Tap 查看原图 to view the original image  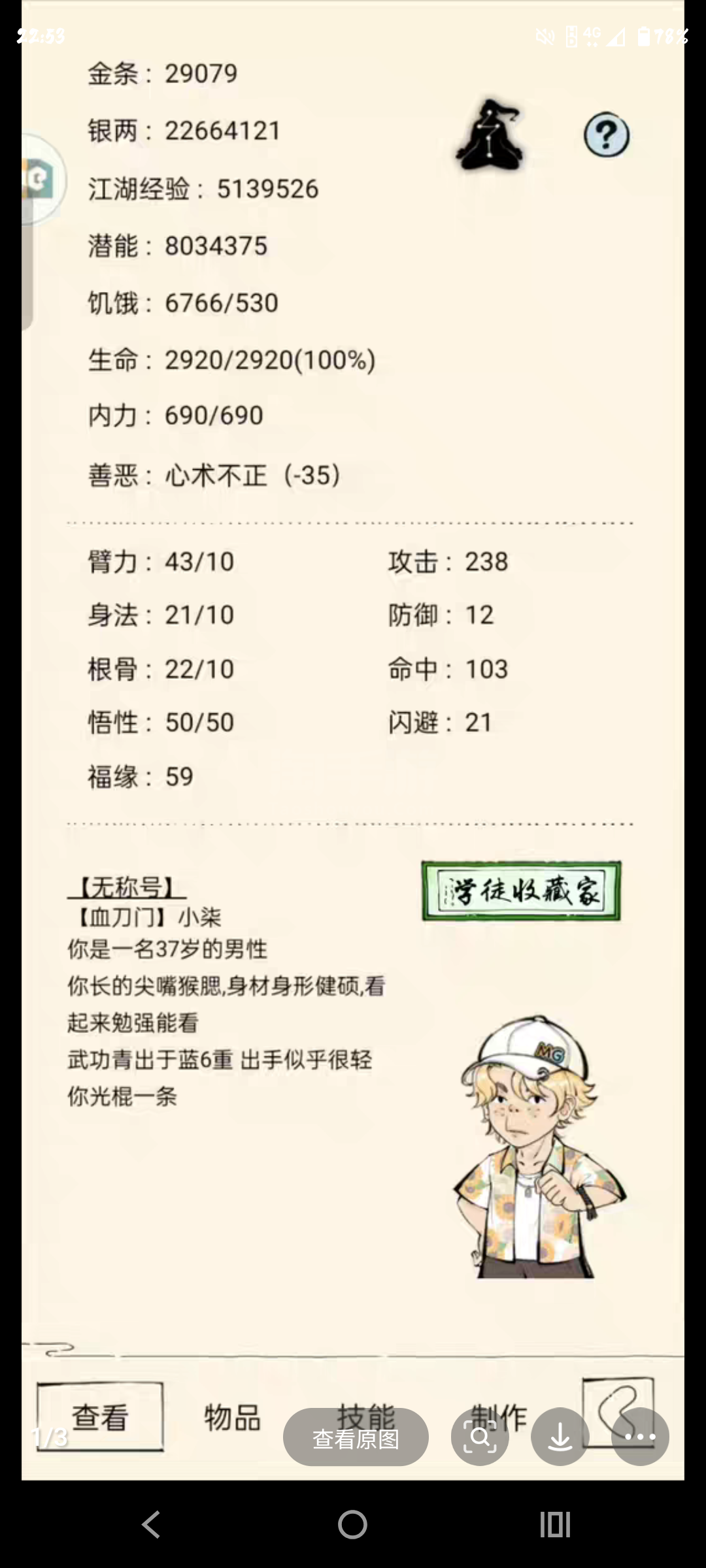356,1437
